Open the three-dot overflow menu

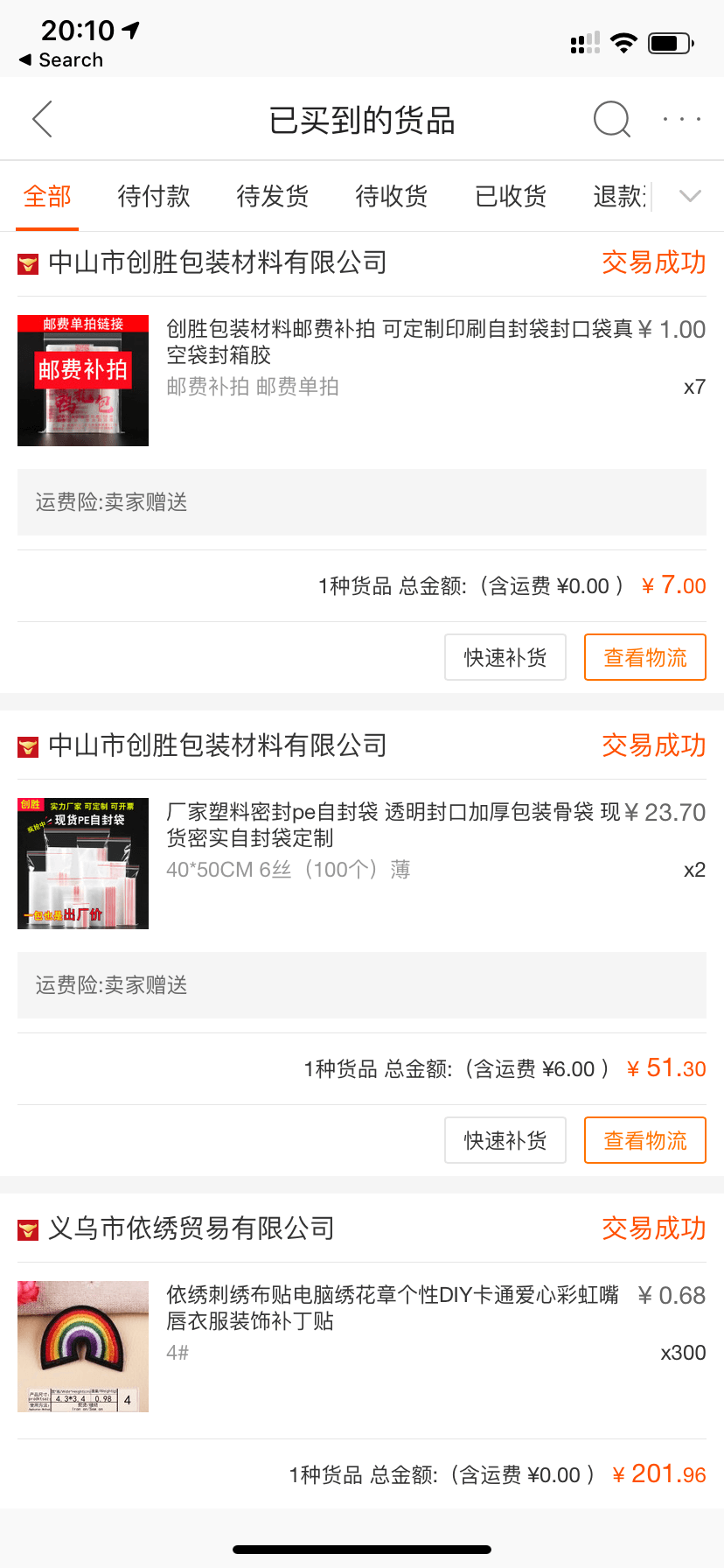coord(681,119)
